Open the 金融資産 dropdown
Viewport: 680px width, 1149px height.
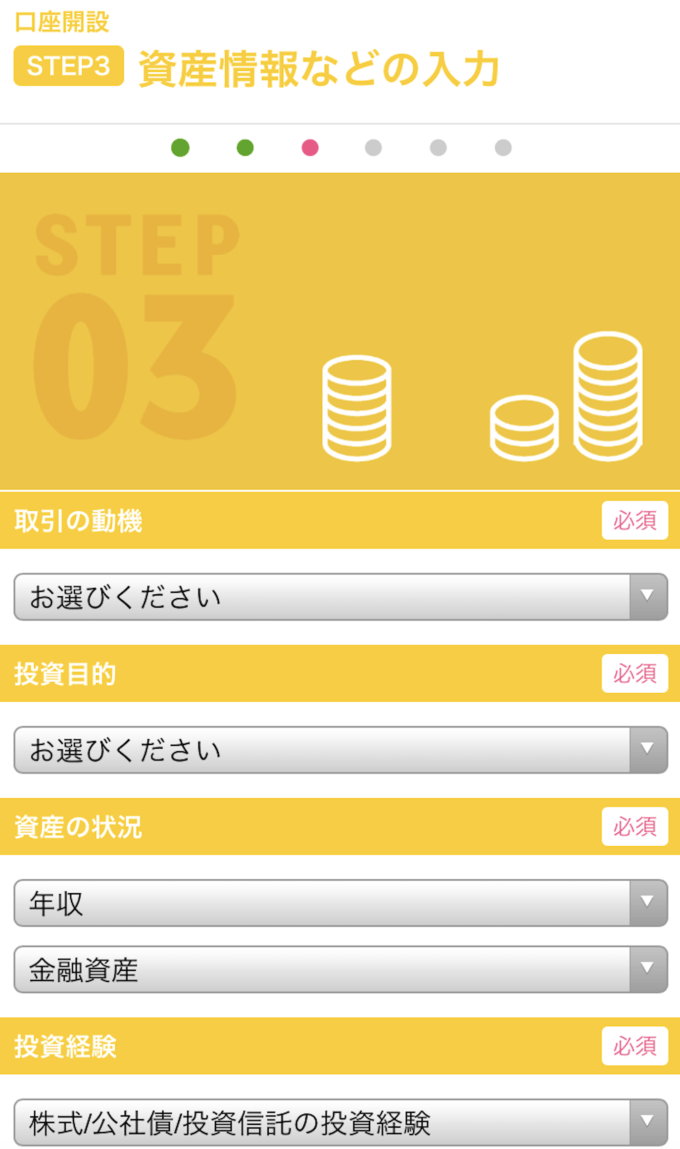coord(341,969)
